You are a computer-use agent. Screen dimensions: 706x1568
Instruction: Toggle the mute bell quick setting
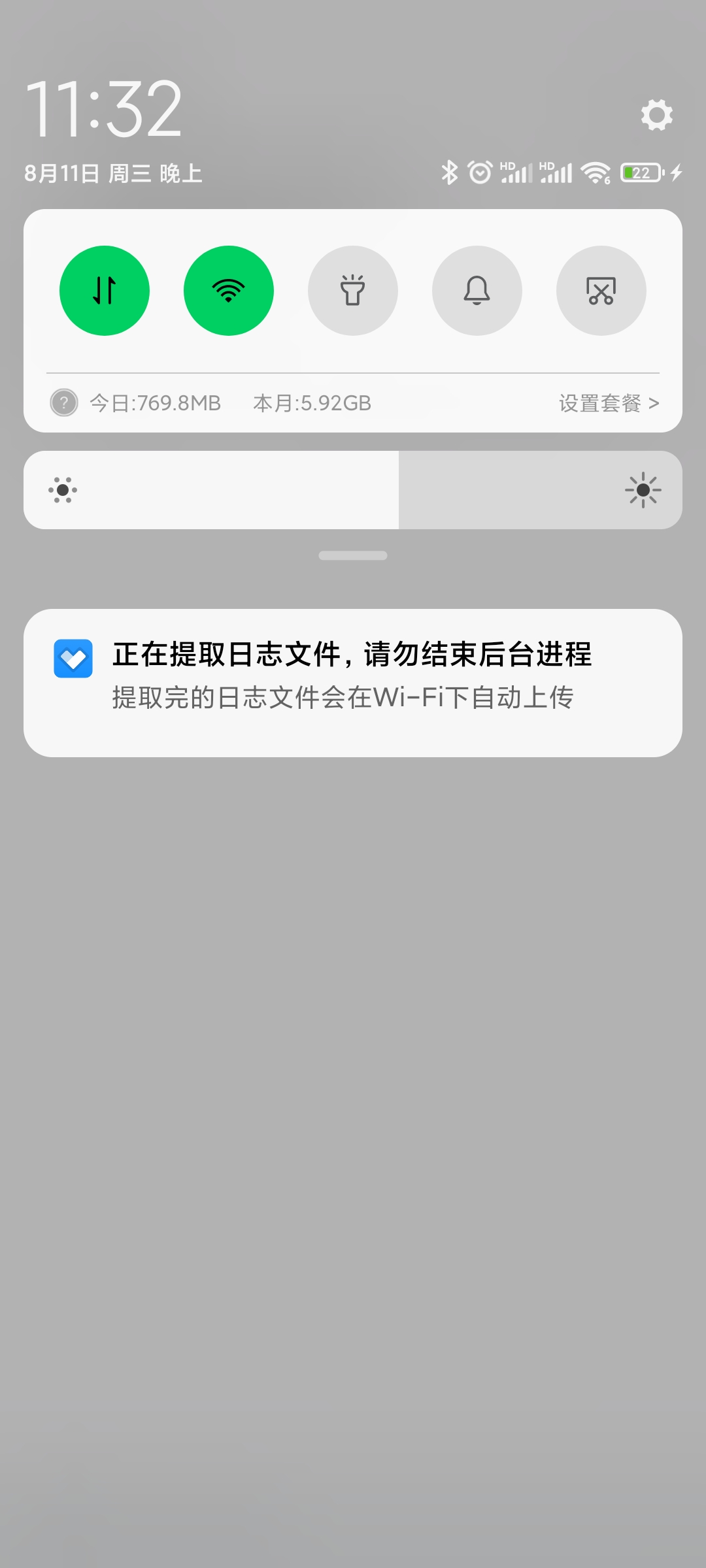[477, 291]
